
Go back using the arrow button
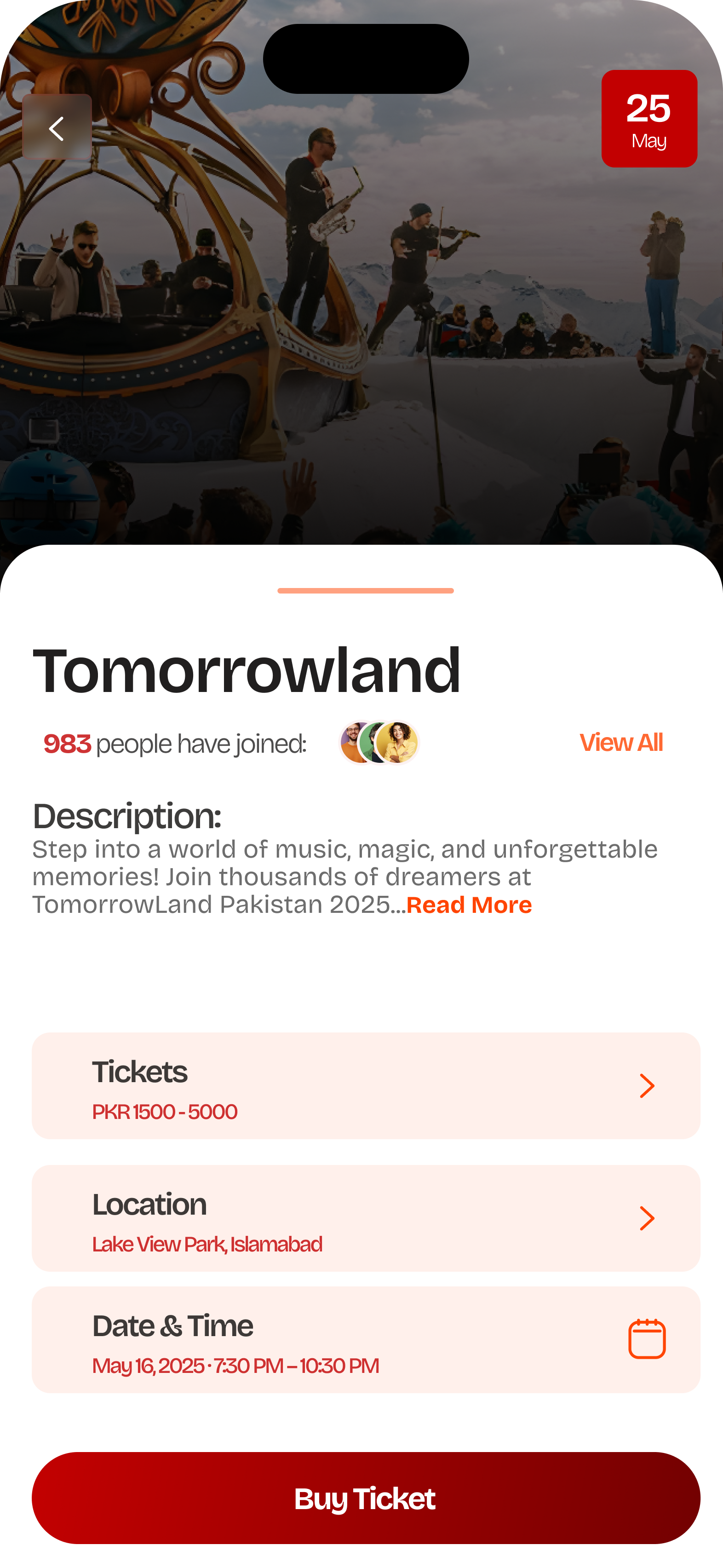[x=57, y=128]
